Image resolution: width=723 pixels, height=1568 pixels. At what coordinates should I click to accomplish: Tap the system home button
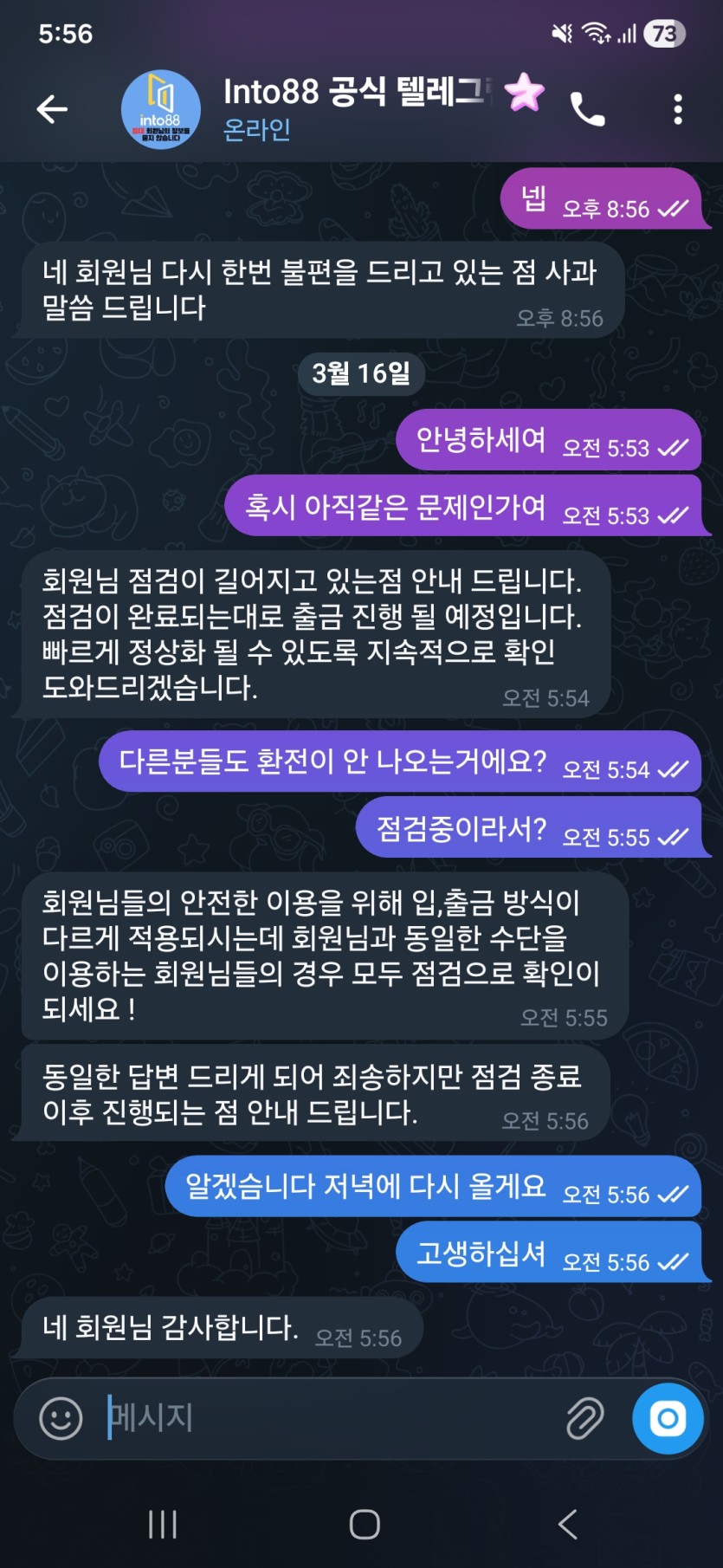365,1524
